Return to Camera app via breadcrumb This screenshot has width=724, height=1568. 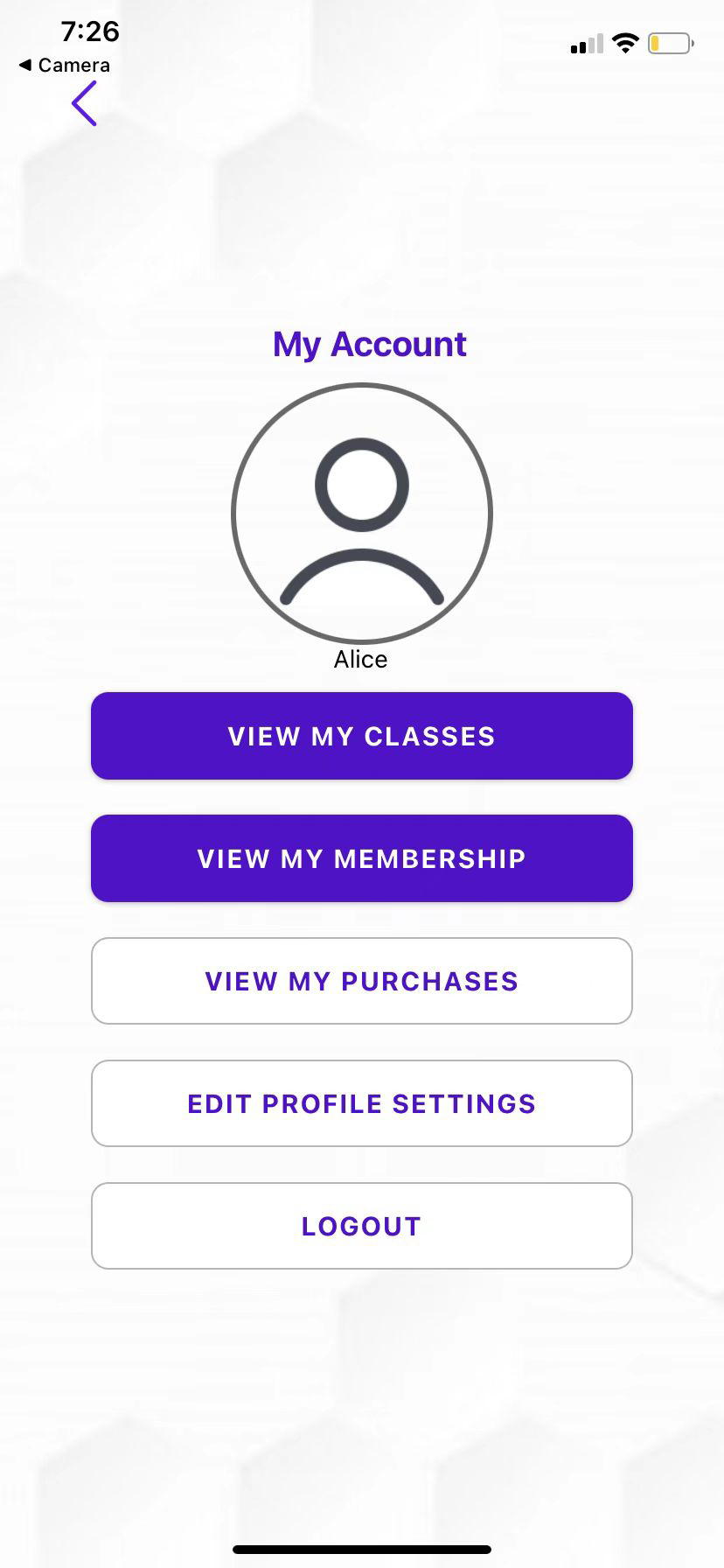(64, 66)
